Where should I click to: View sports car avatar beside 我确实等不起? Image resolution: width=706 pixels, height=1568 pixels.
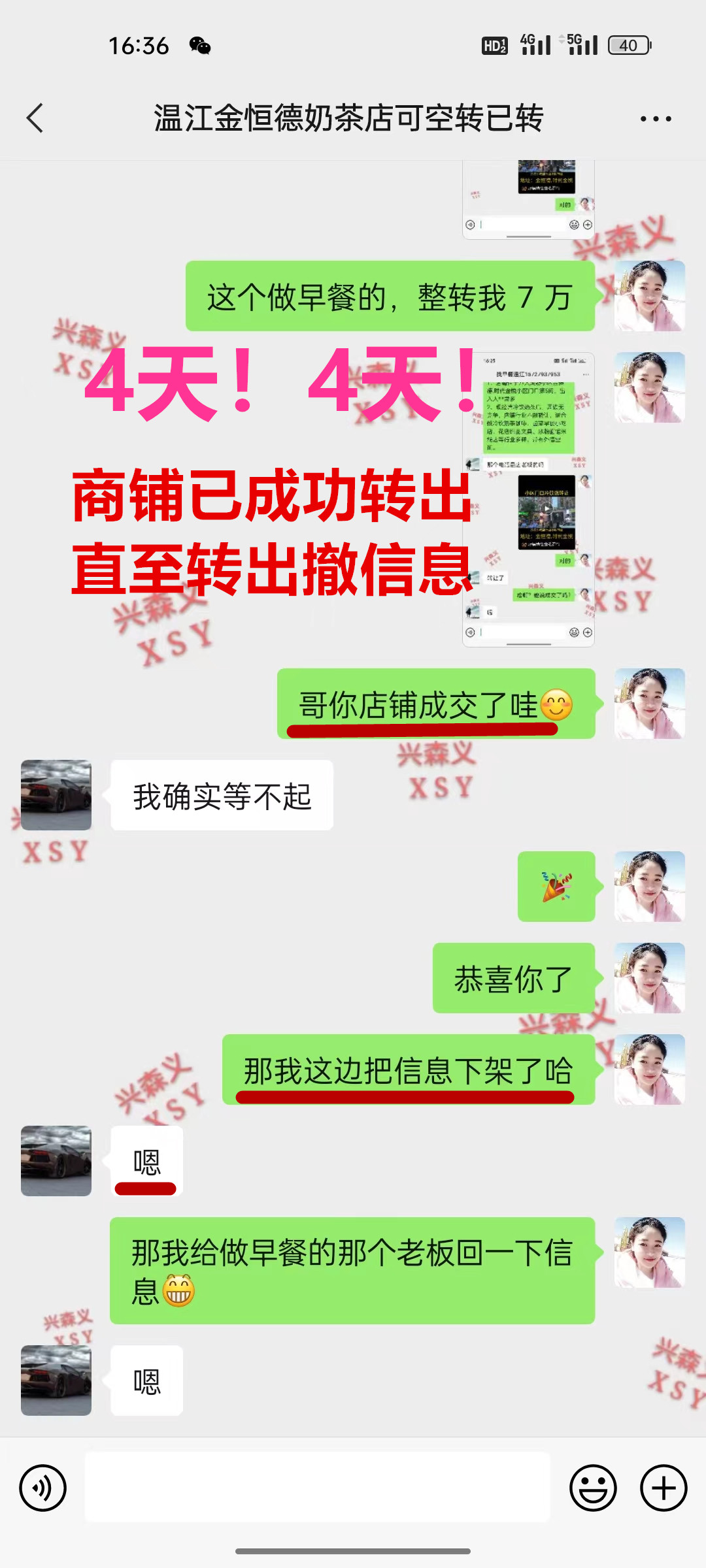(56, 795)
